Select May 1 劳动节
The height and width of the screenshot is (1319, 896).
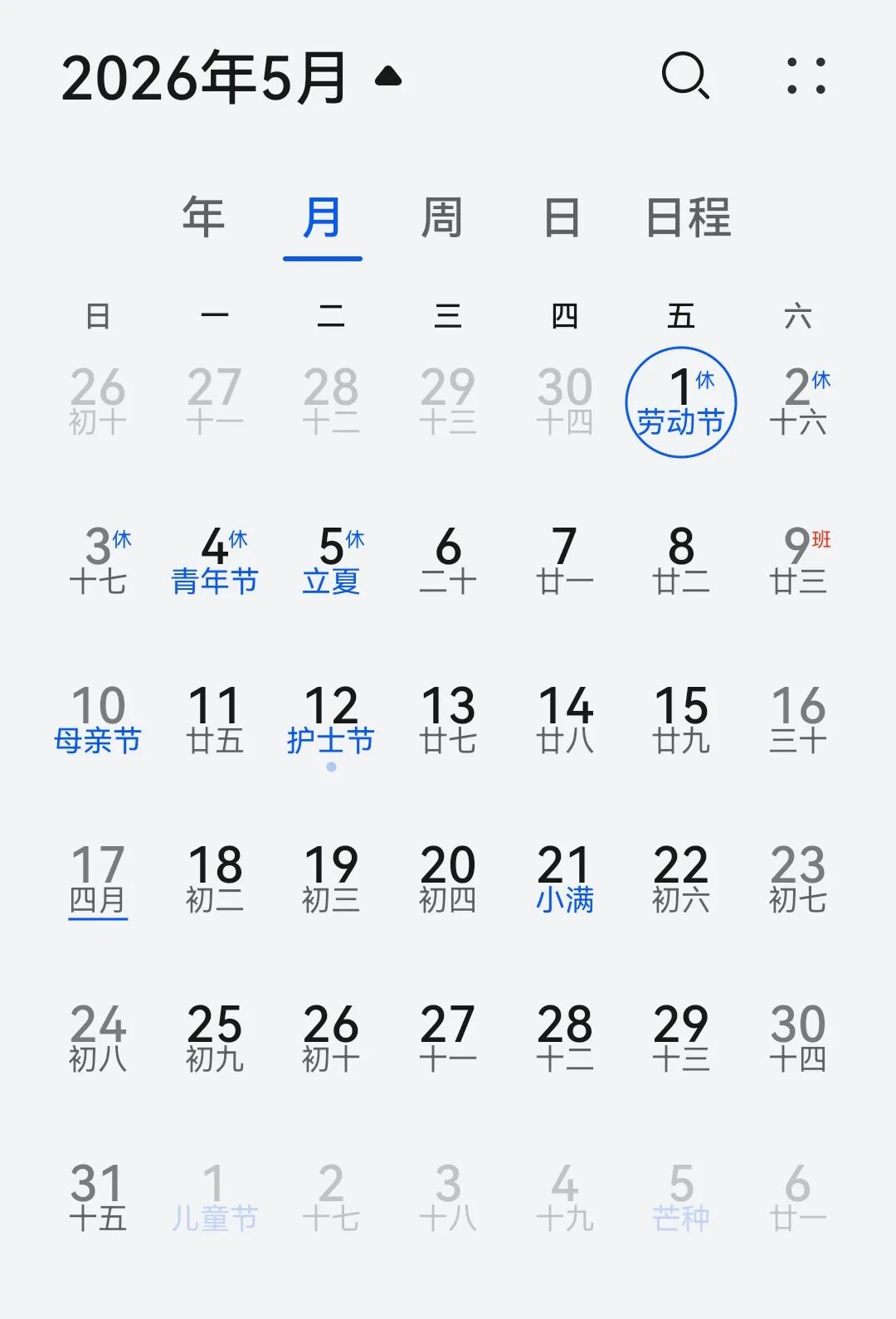680,402
